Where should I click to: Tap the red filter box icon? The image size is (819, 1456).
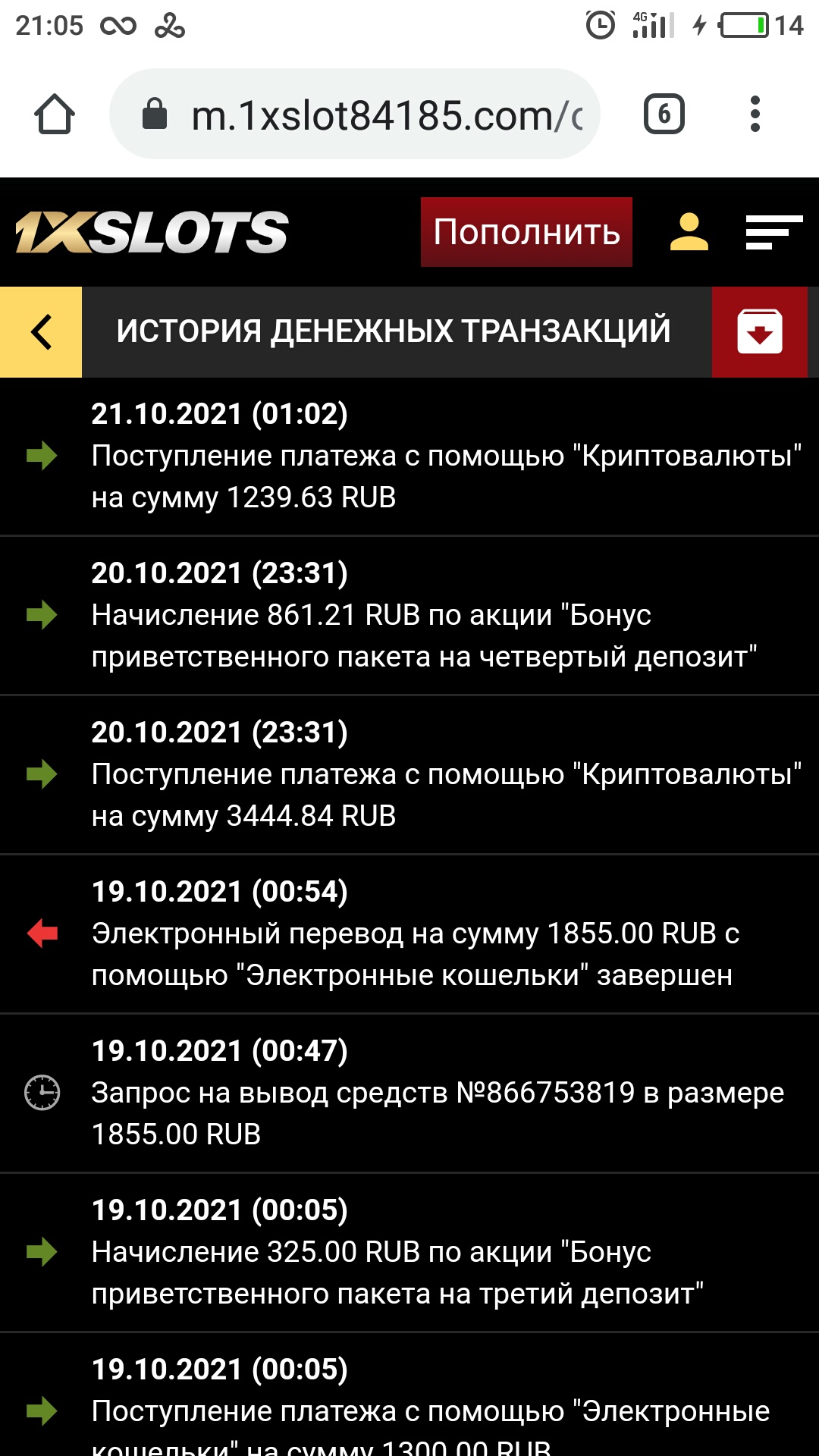pyautogui.click(x=760, y=332)
